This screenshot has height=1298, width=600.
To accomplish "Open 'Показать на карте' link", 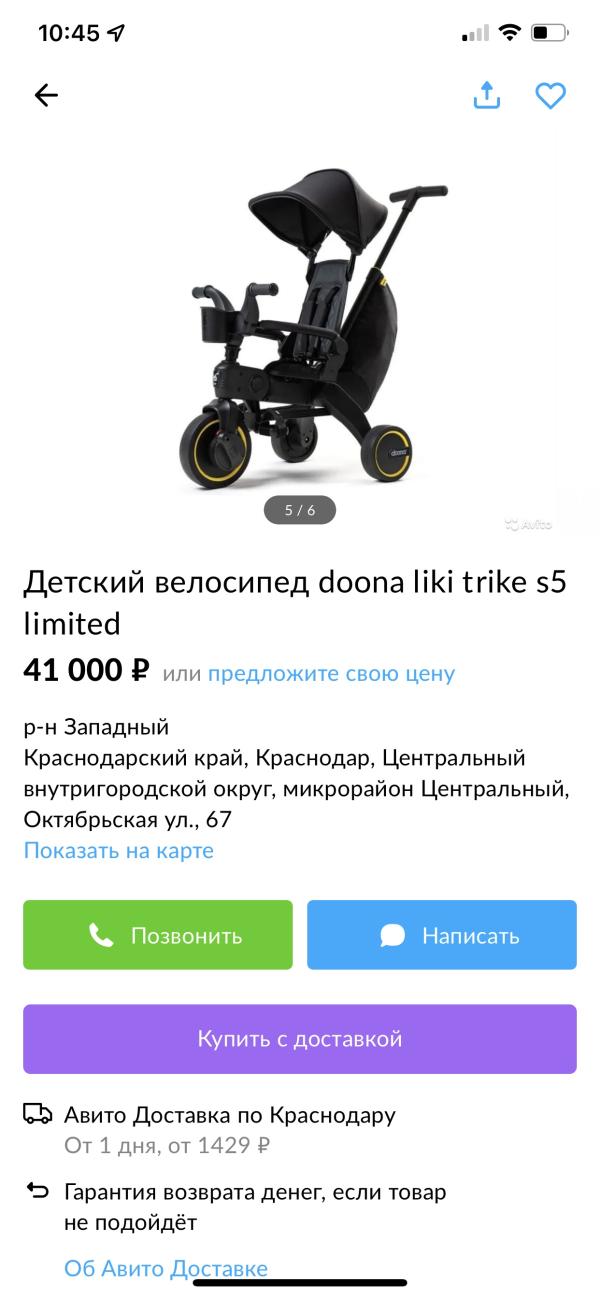I will click(118, 851).
